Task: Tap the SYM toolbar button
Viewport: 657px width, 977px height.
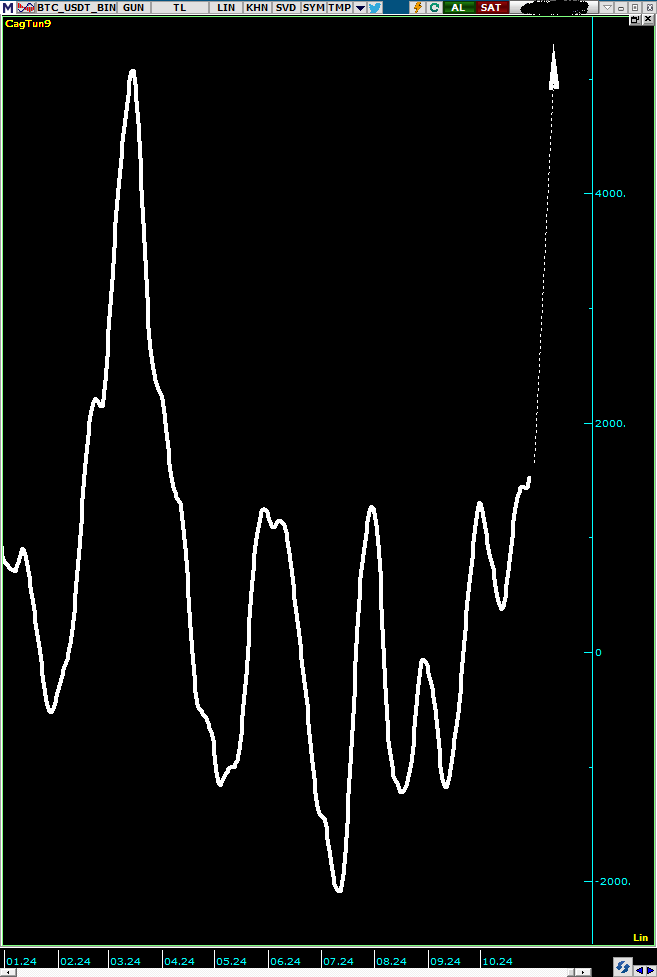Action: click(313, 7)
